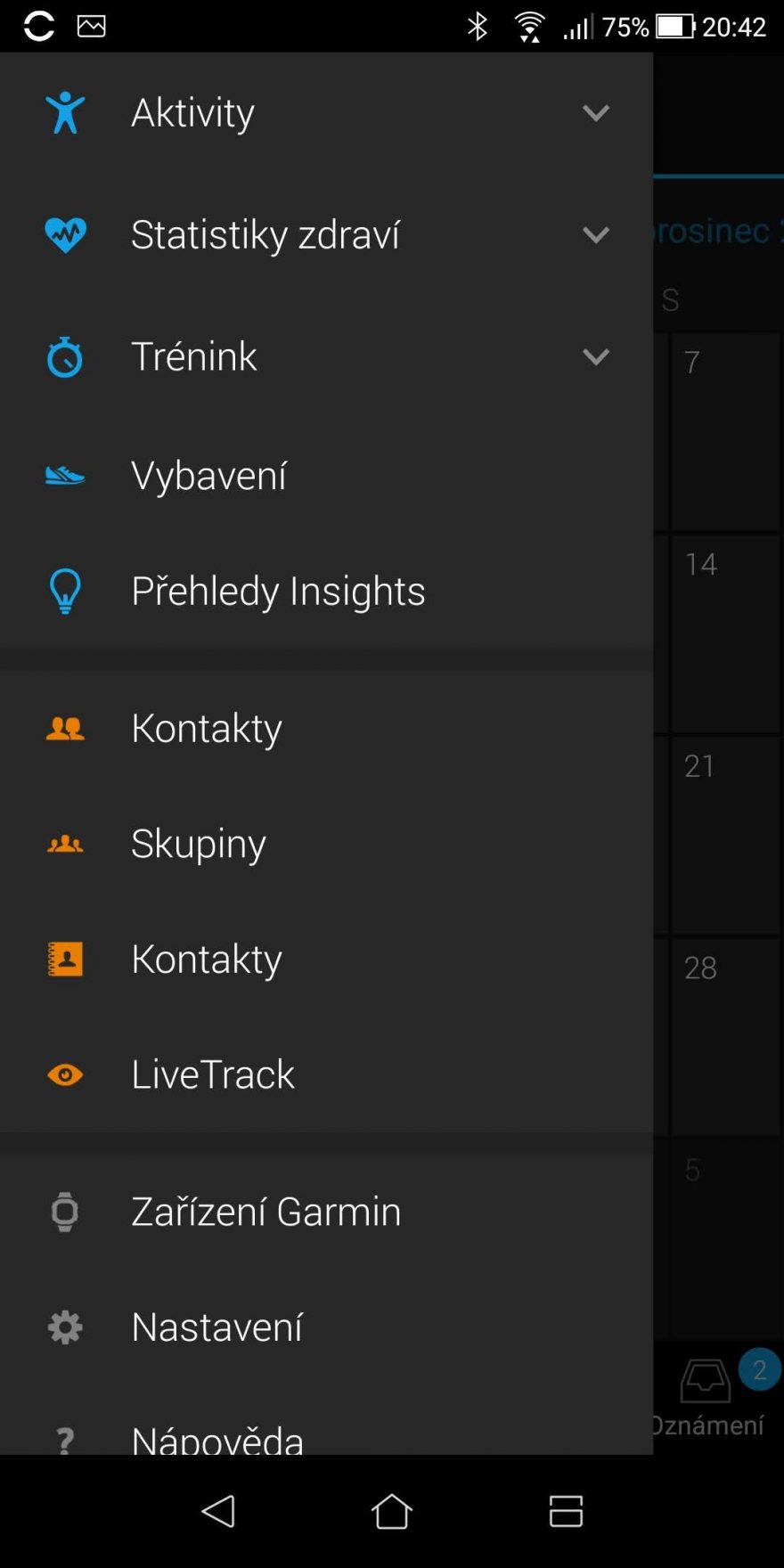Go to the home screen

click(391, 1511)
